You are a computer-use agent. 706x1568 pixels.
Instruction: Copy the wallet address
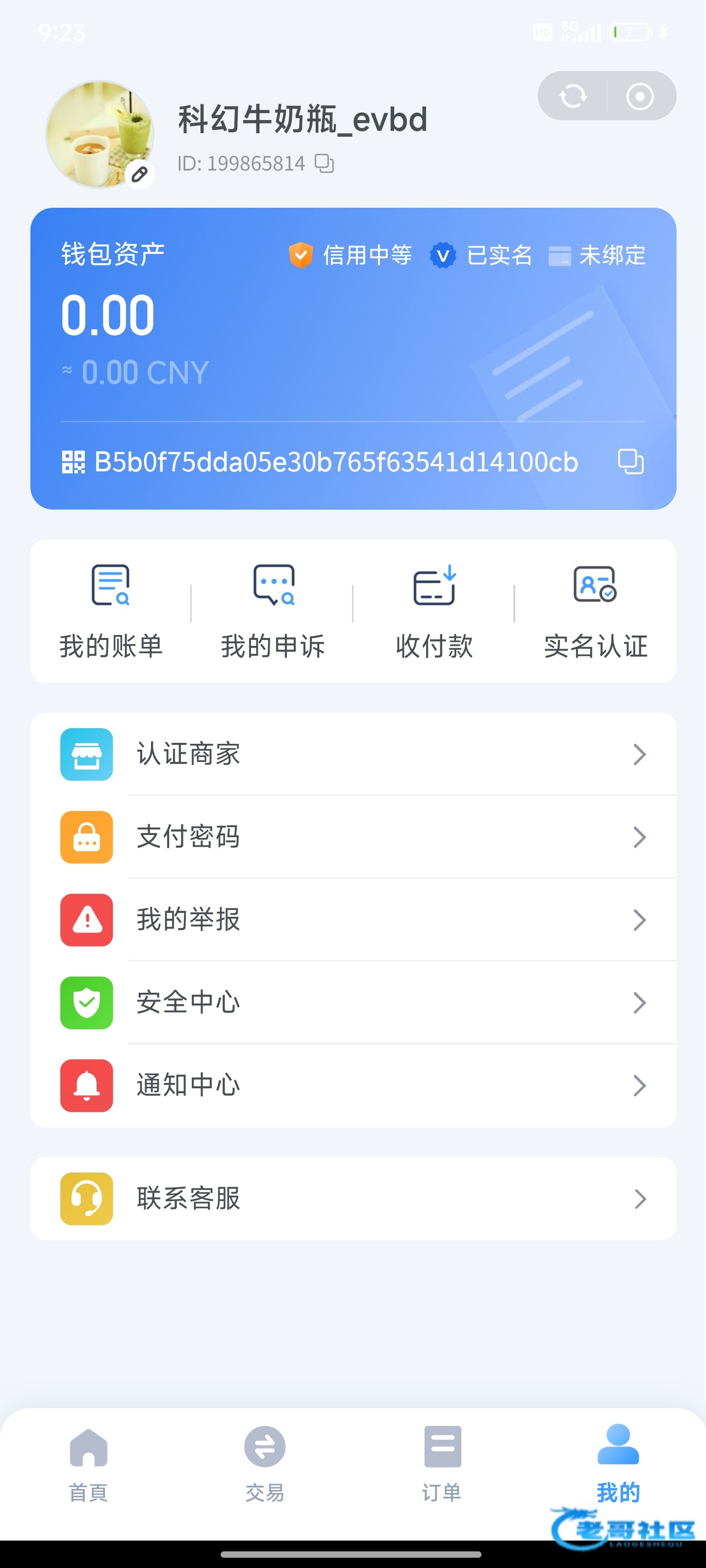[630, 462]
